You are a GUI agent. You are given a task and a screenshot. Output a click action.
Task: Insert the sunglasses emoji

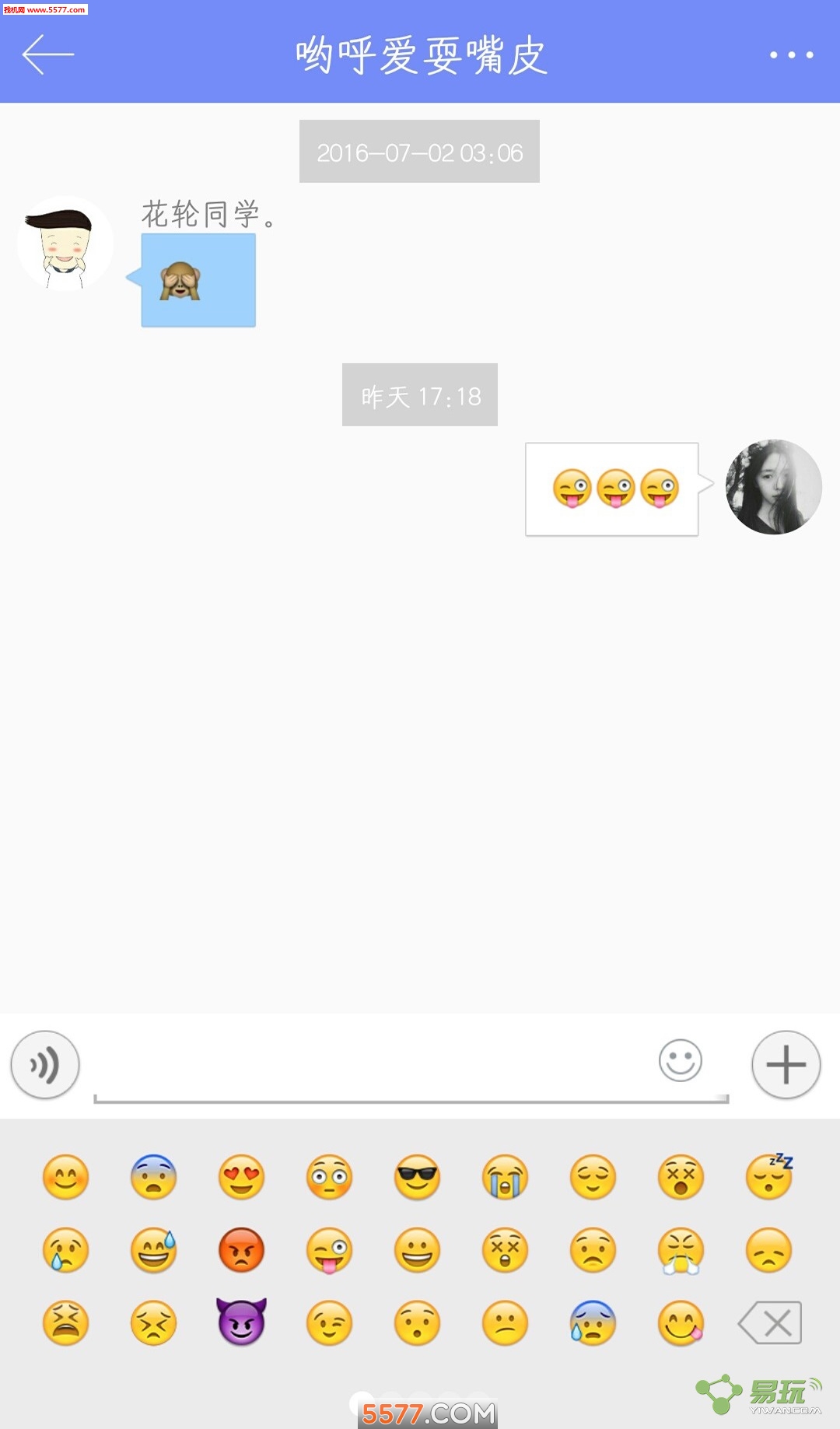pyautogui.click(x=417, y=1176)
